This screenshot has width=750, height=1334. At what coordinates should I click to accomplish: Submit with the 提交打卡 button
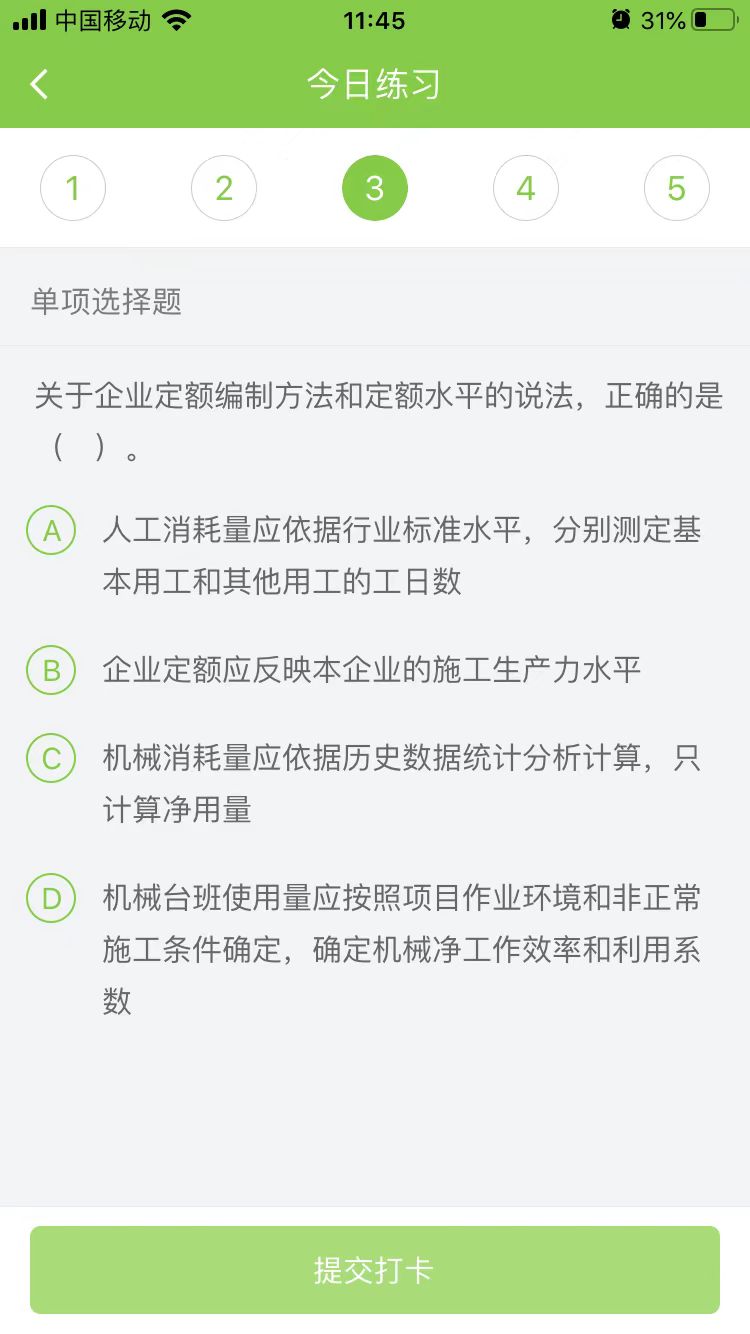tap(375, 1270)
